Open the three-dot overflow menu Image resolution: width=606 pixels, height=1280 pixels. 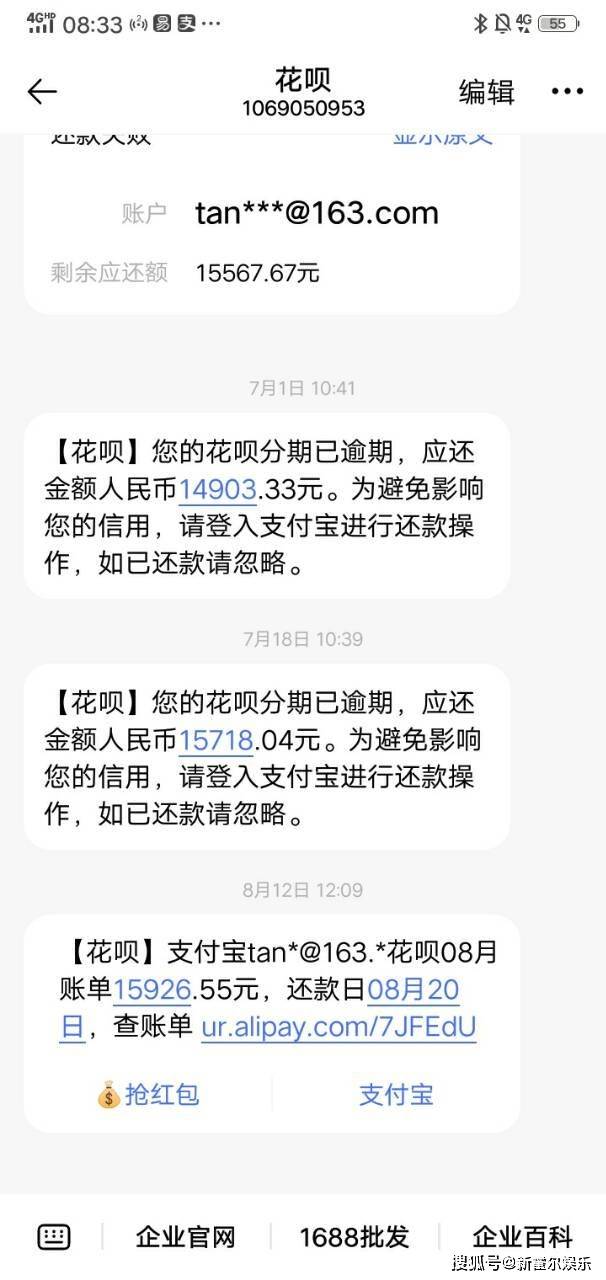click(x=567, y=92)
